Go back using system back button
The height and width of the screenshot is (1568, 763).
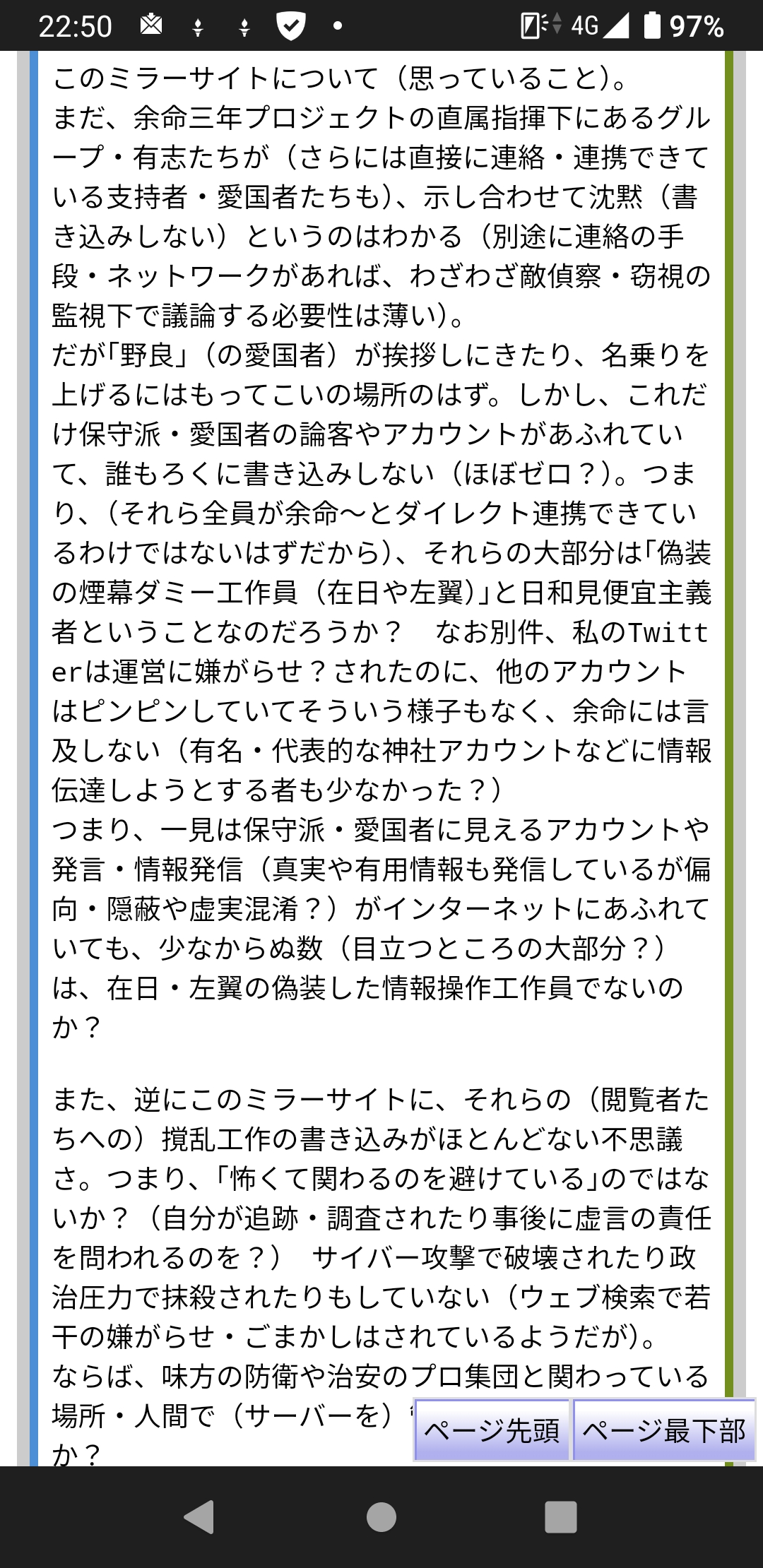(x=199, y=1516)
